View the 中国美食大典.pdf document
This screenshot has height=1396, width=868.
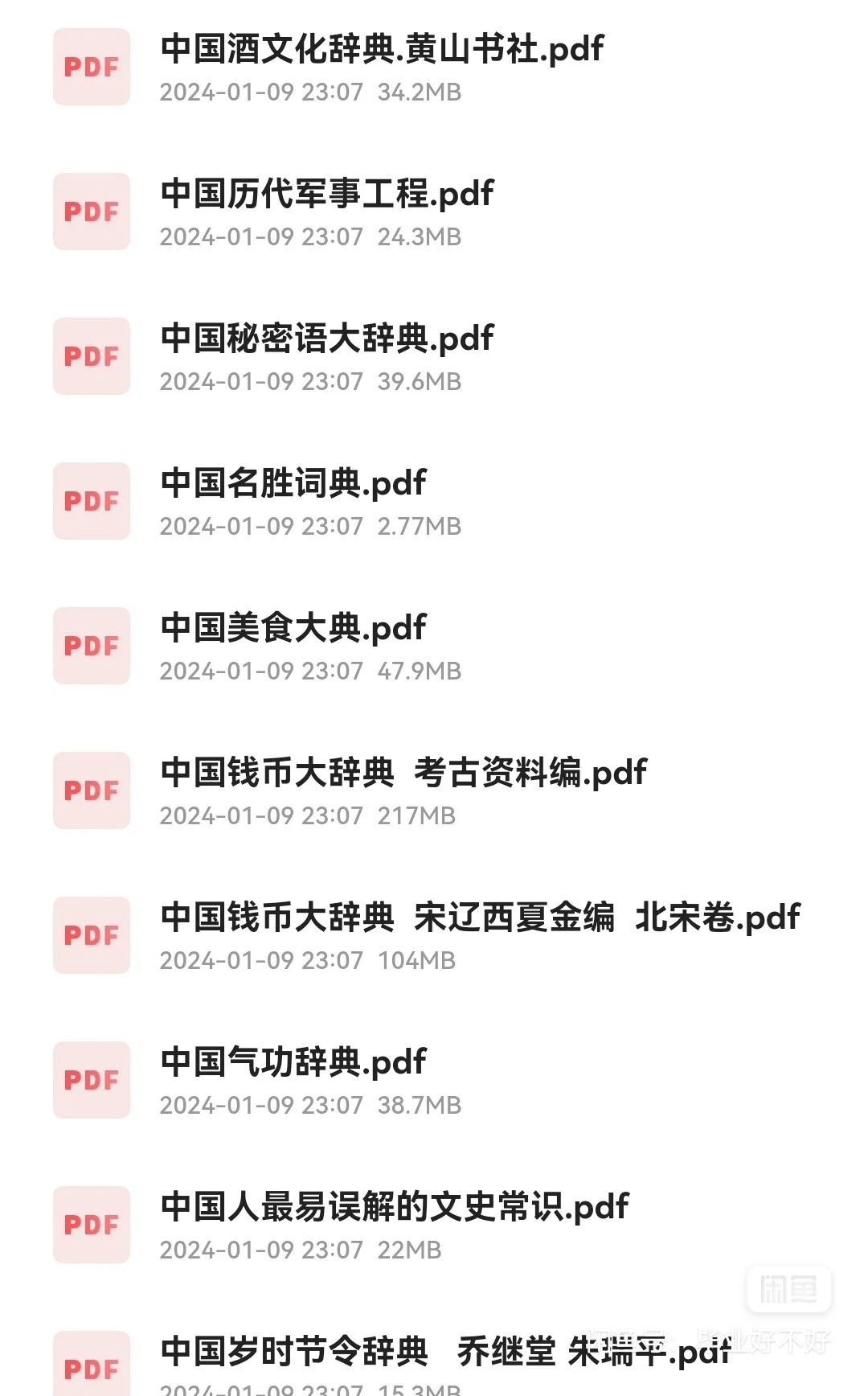point(434,647)
